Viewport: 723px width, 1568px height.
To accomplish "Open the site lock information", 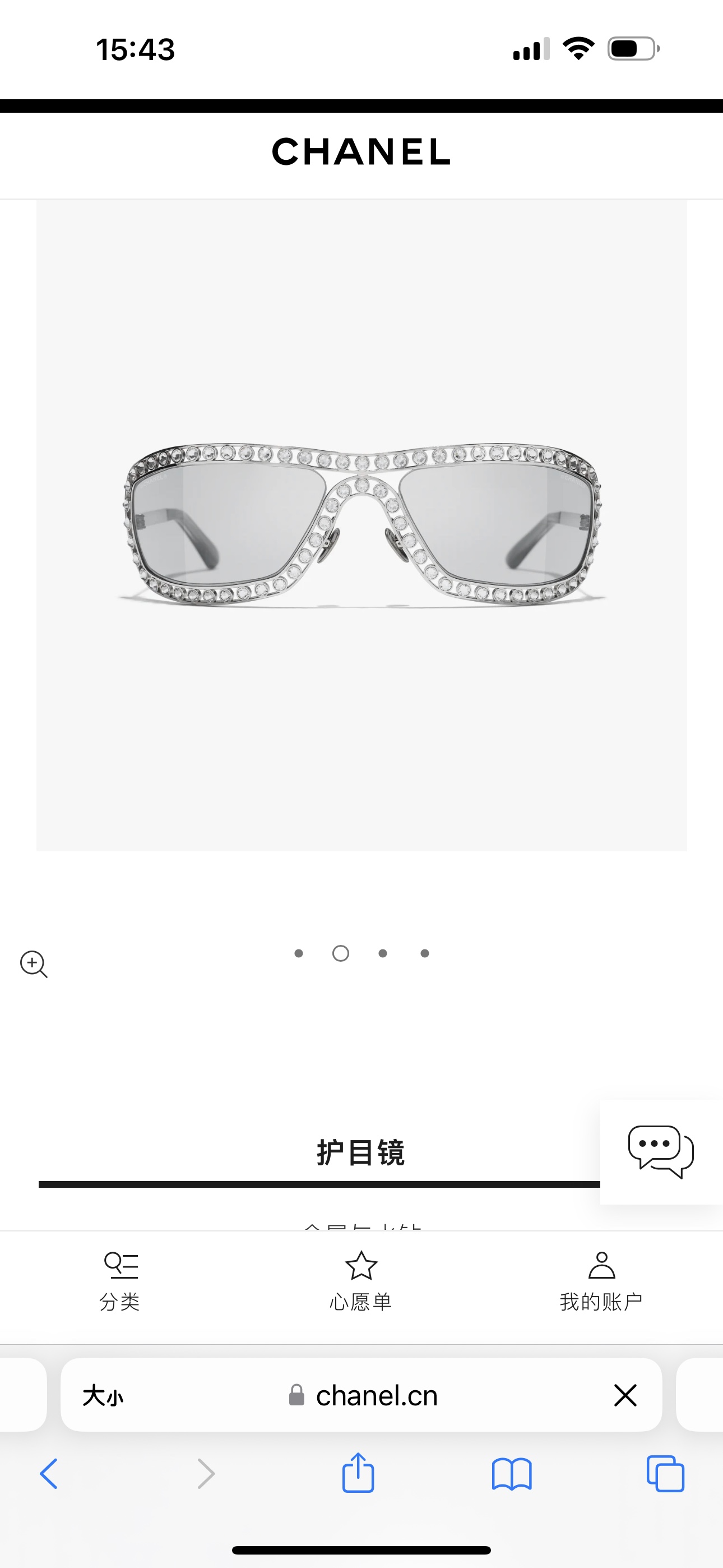I will click(x=296, y=1395).
